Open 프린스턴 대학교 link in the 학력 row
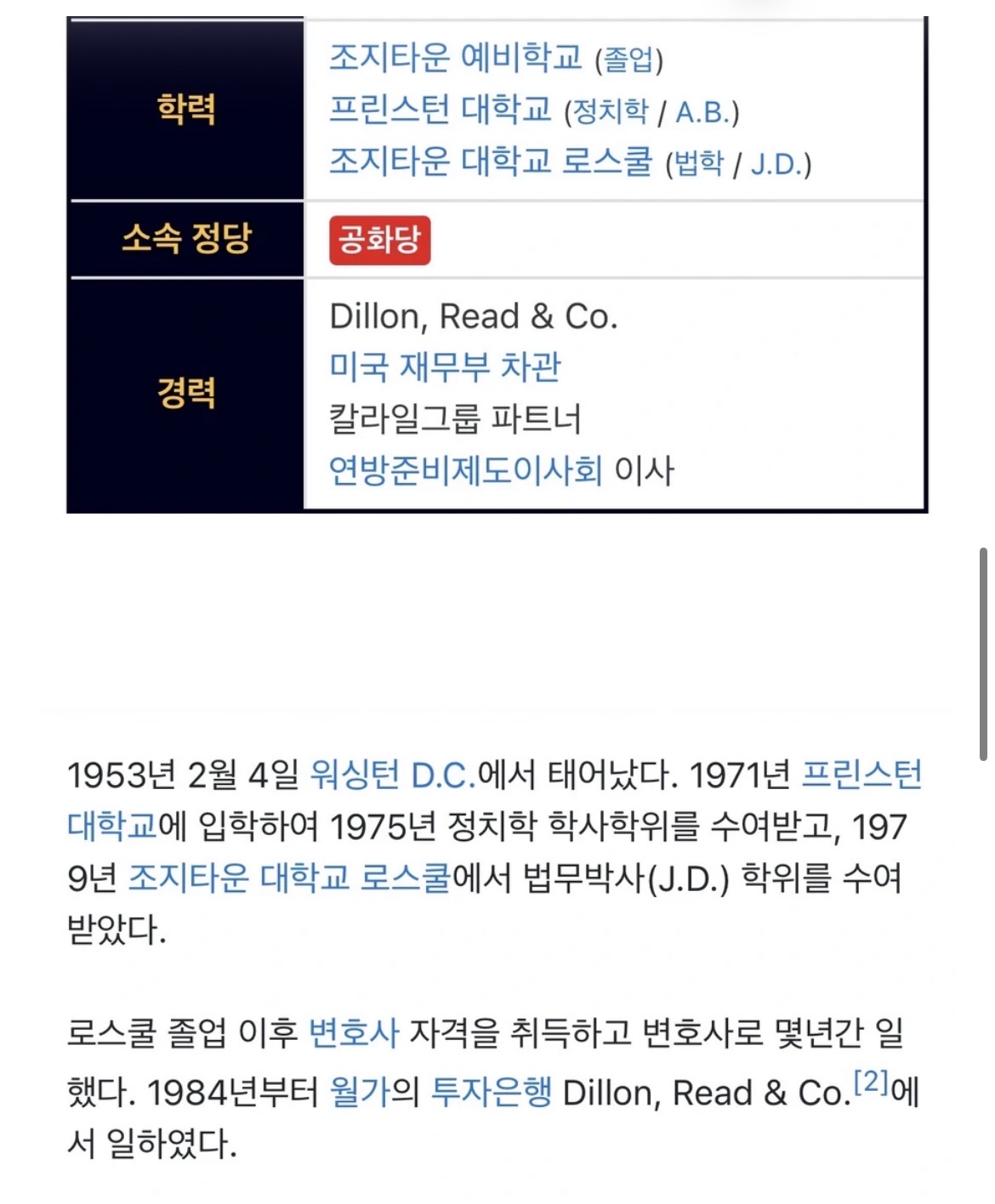 point(440,110)
